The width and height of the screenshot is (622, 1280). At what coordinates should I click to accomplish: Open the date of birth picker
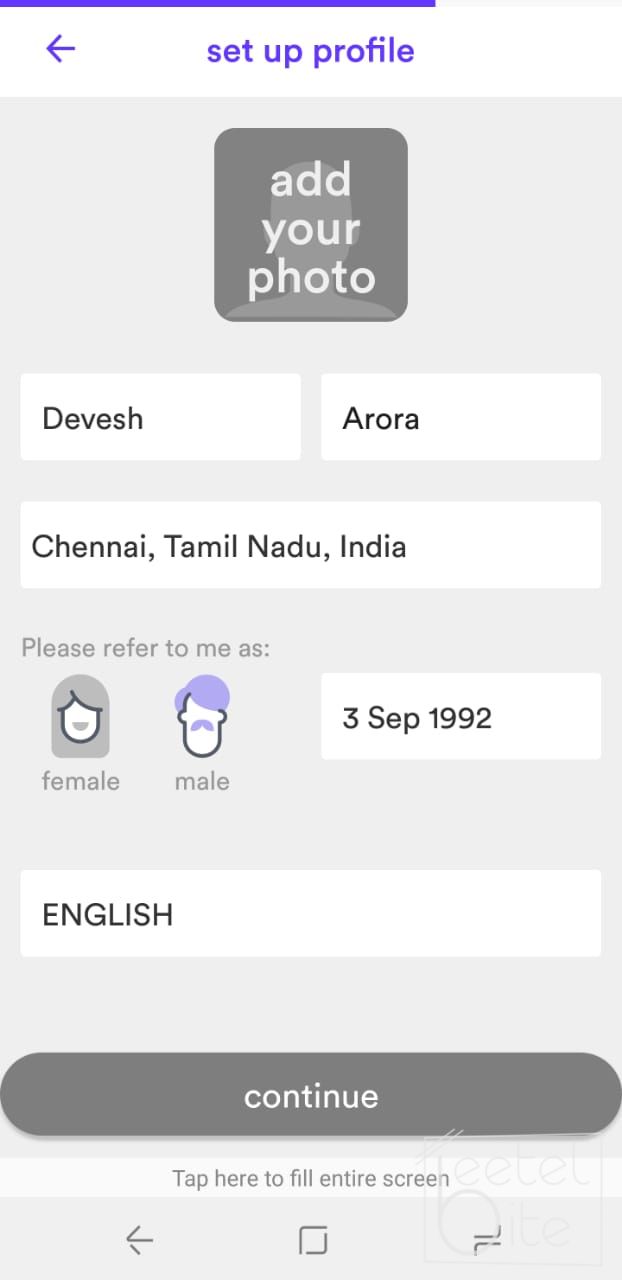(x=460, y=717)
